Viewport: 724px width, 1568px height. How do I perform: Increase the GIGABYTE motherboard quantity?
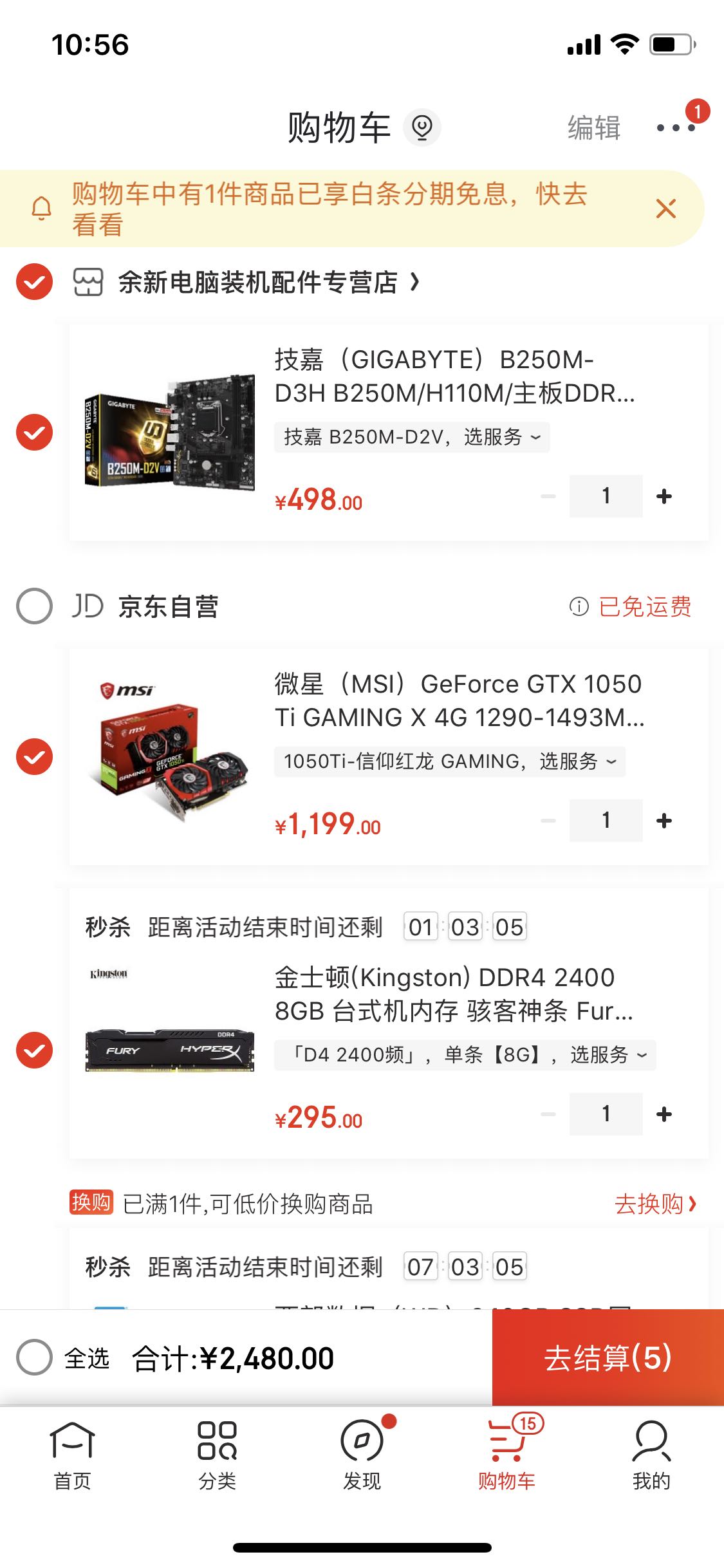(x=664, y=496)
